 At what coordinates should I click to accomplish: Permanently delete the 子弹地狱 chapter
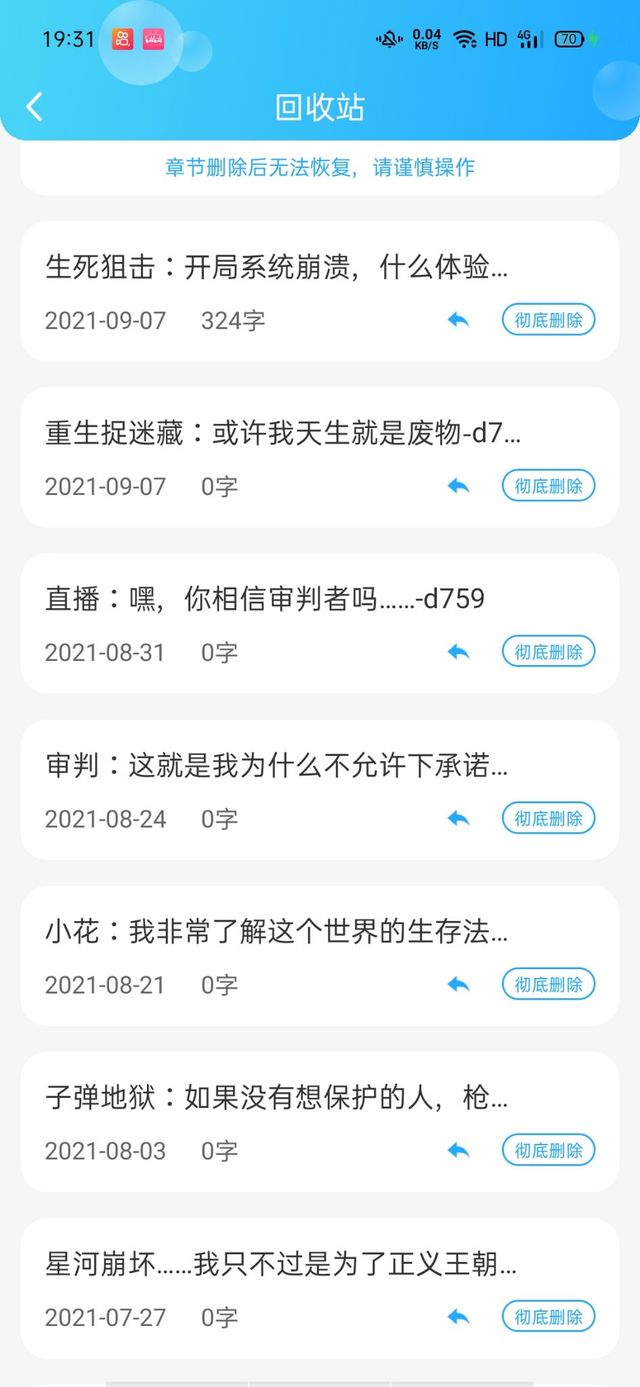click(x=548, y=1150)
